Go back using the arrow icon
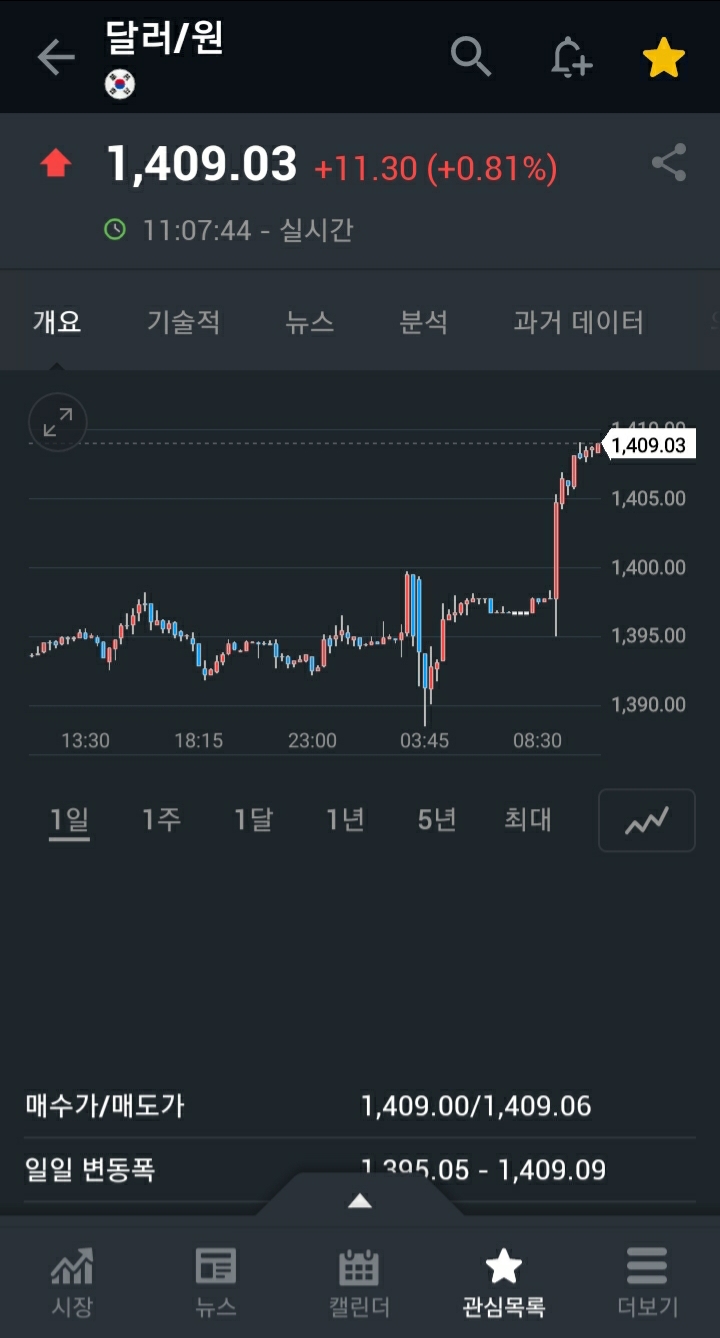720x1338 pixels. click(x=56, y=58)
